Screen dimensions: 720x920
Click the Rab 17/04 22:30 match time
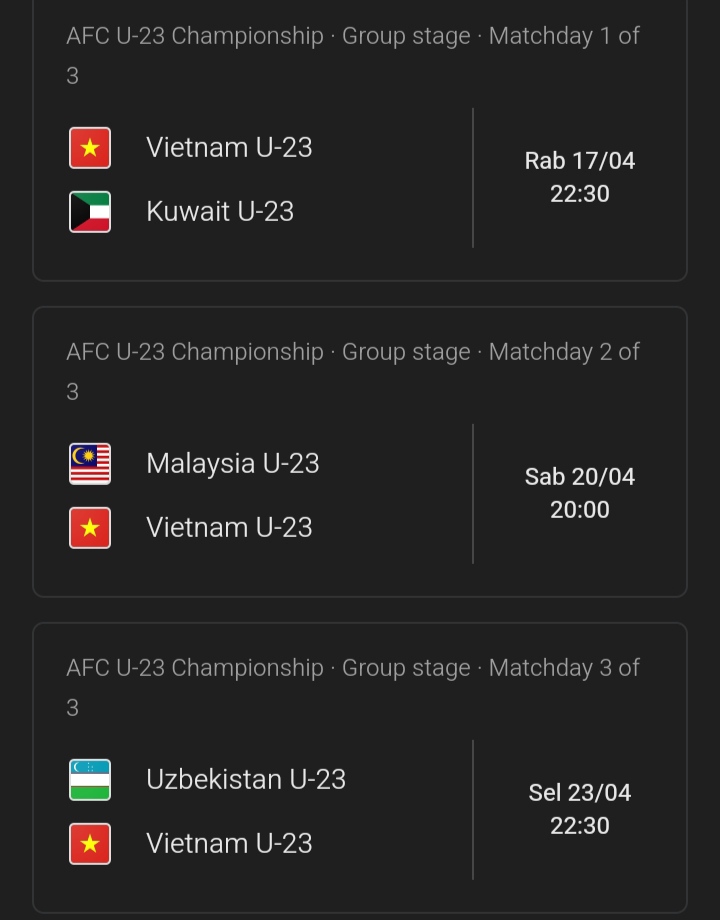point(580,177)
